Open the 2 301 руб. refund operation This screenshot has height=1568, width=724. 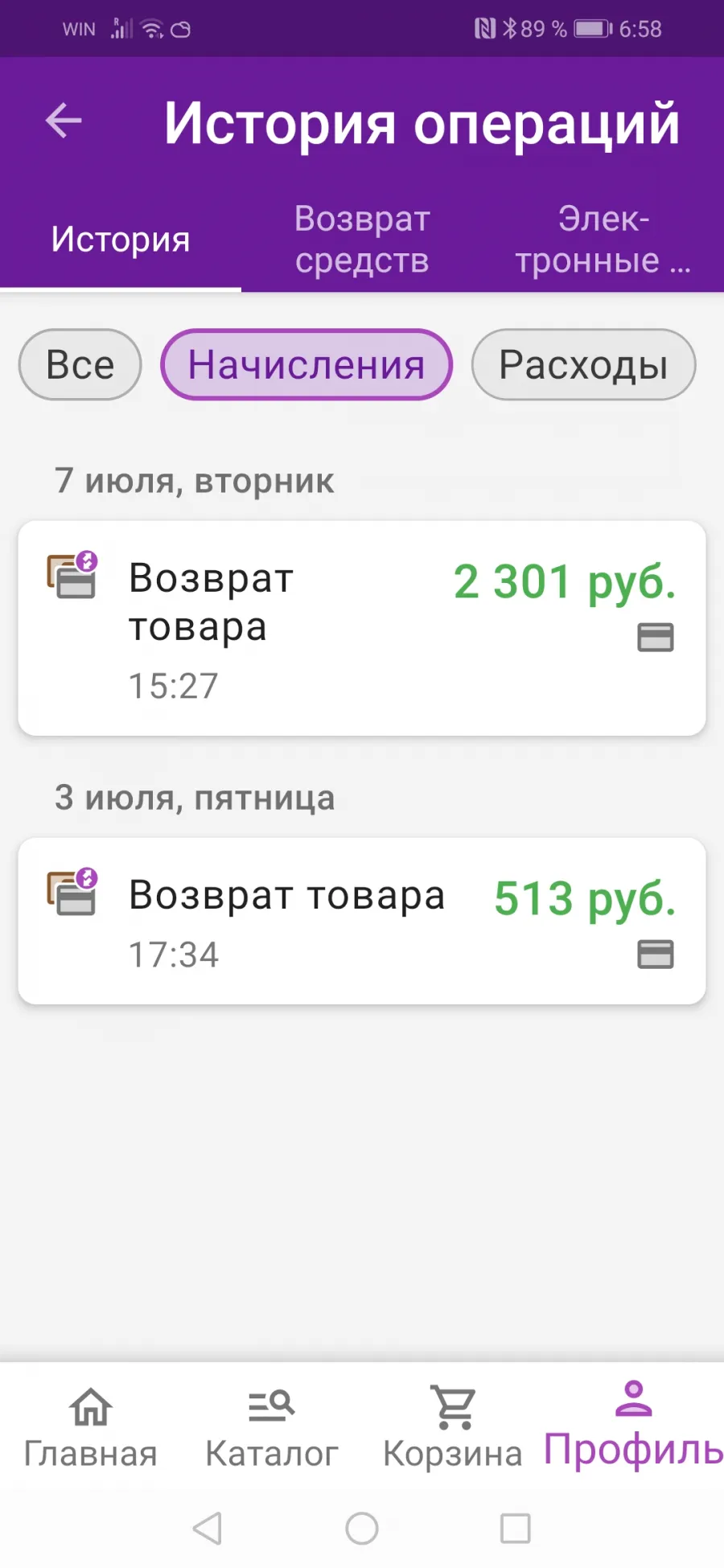tap(362, 628)
